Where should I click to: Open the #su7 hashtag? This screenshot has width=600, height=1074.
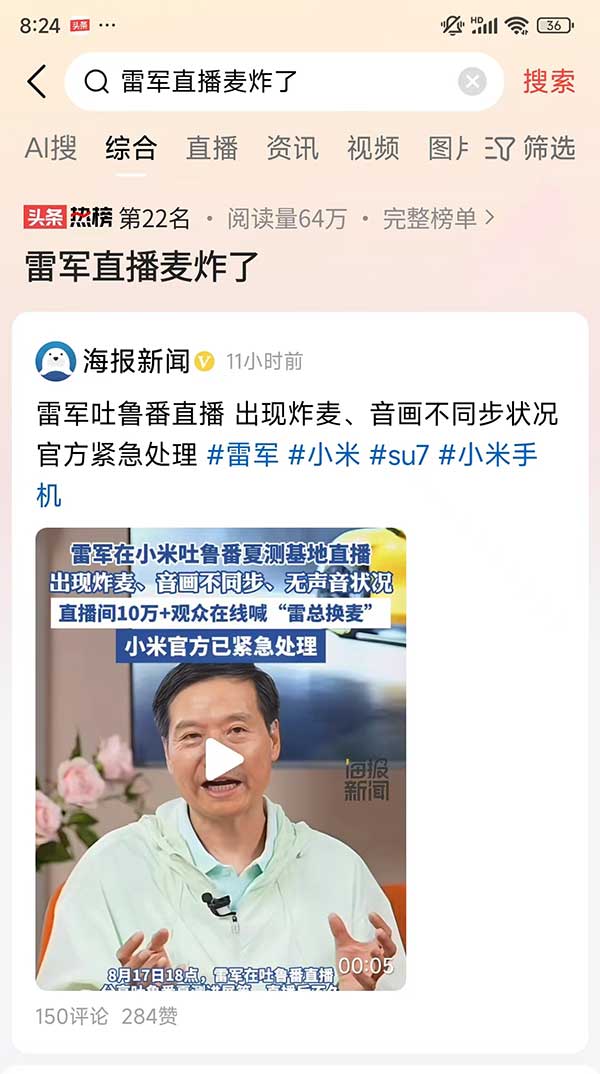pyautogui.click(x=399, y=455)
